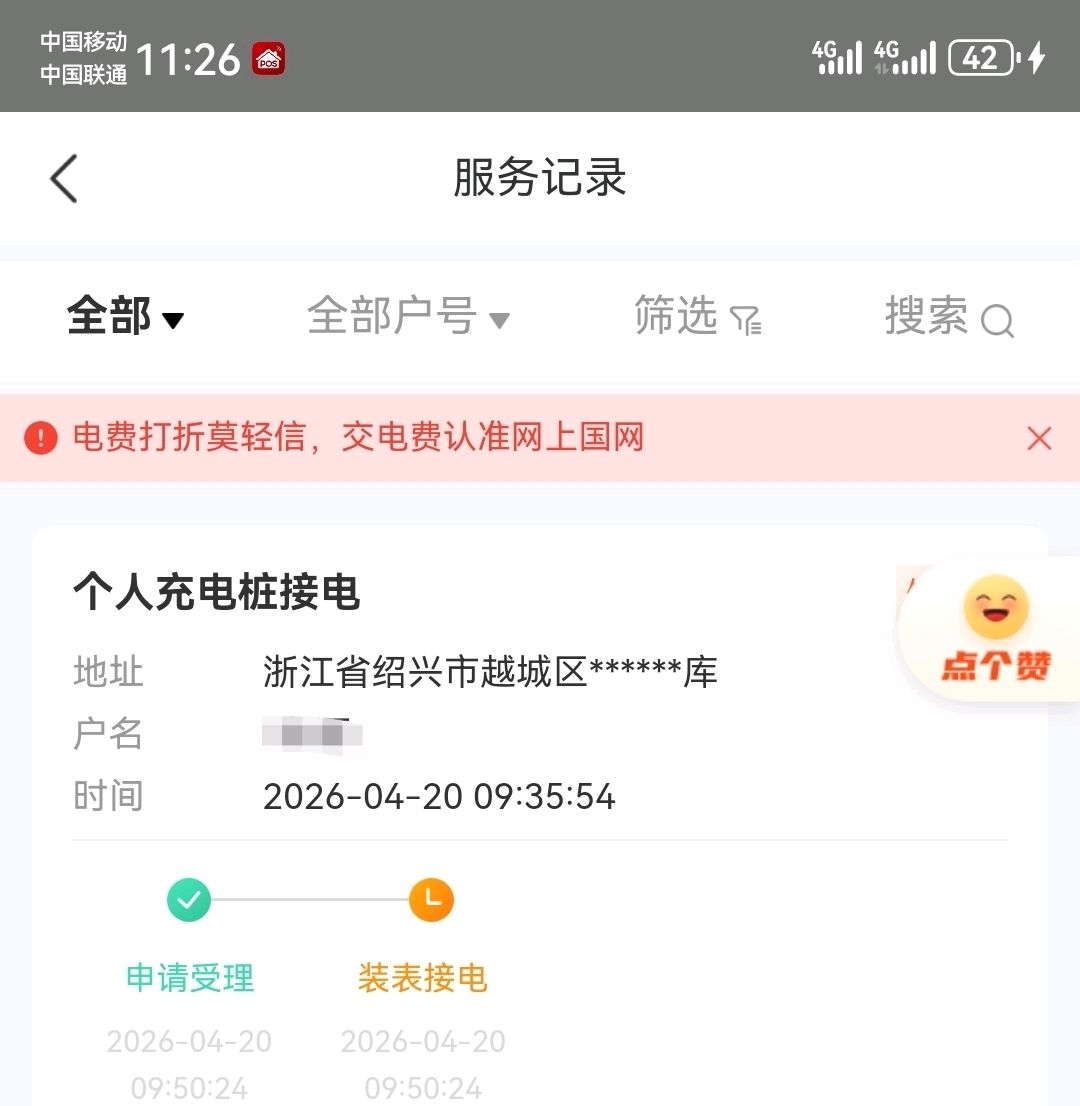This screenshot has height=1106, width=1080.
Task: Go back from 服务记录 page
Action: point(64,180)
